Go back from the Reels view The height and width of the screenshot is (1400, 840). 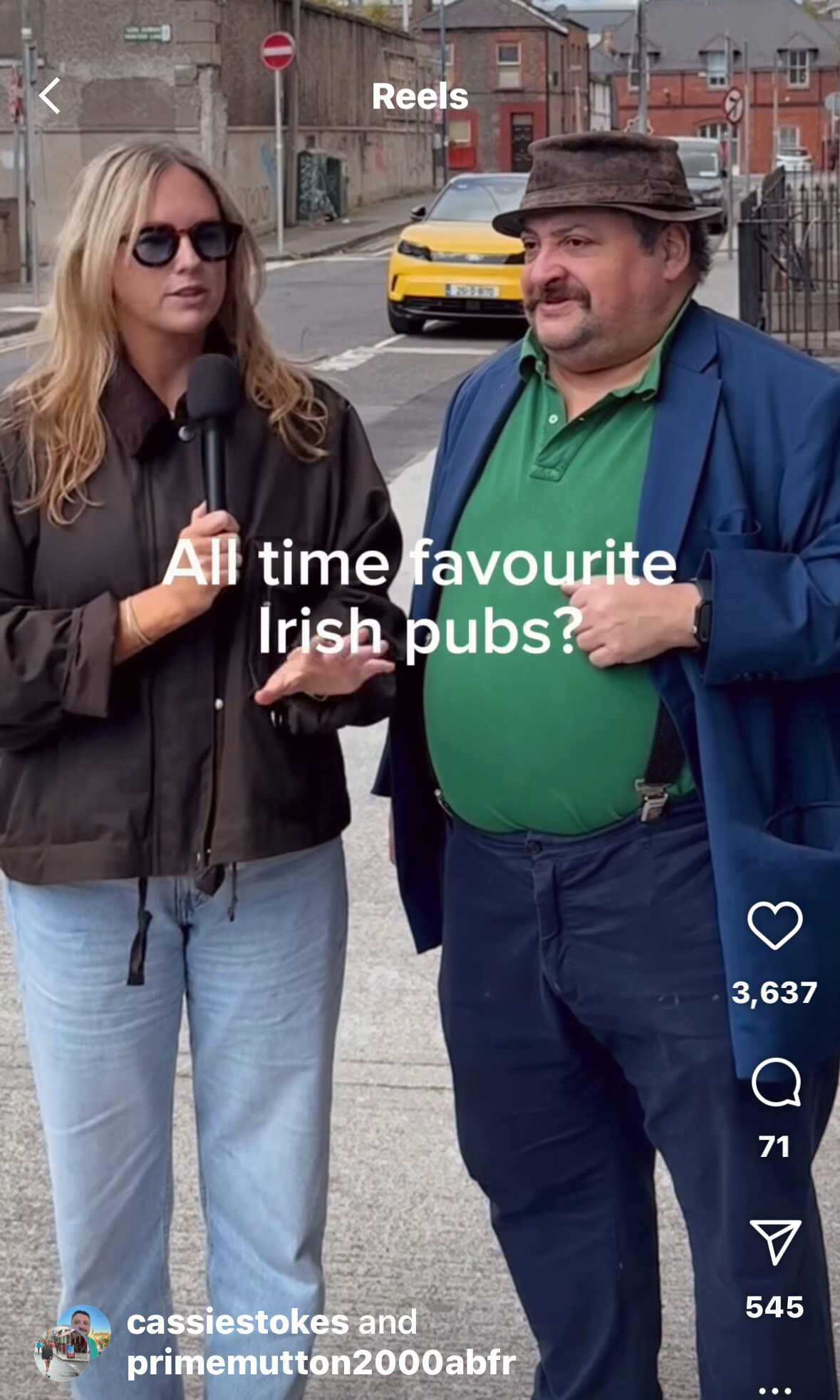49,96
